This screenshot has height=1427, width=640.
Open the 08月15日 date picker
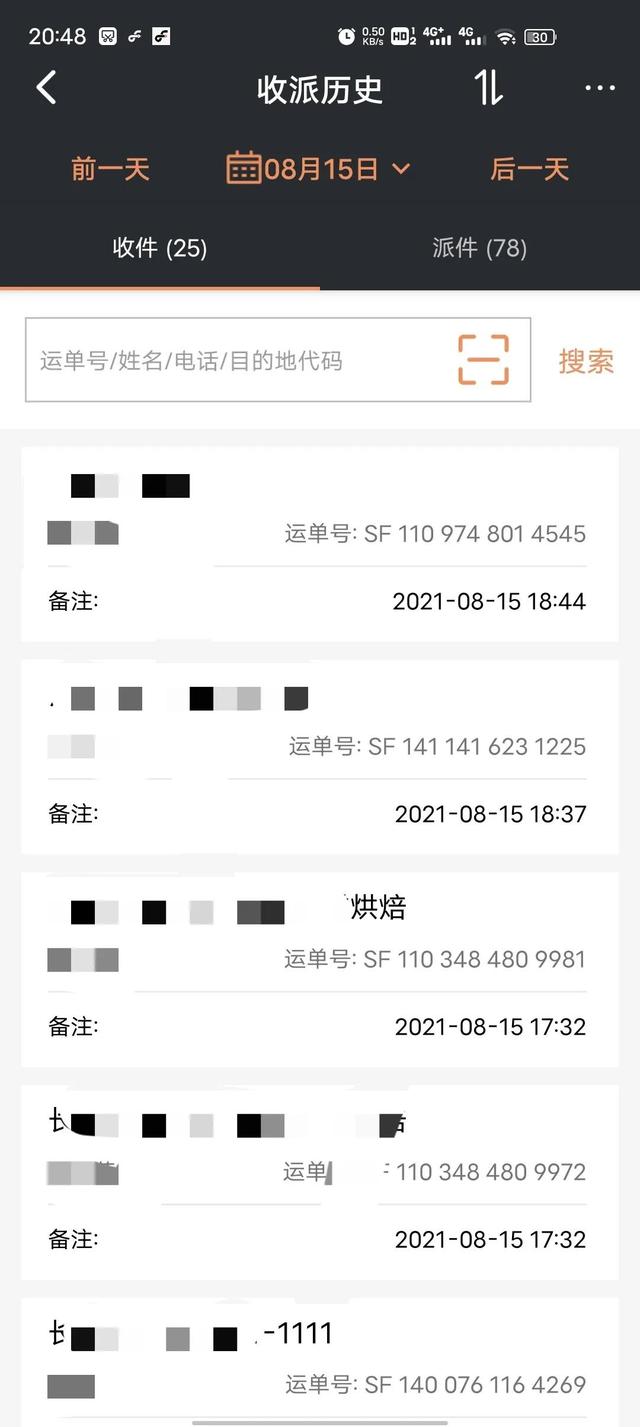[x=319, y=168]
